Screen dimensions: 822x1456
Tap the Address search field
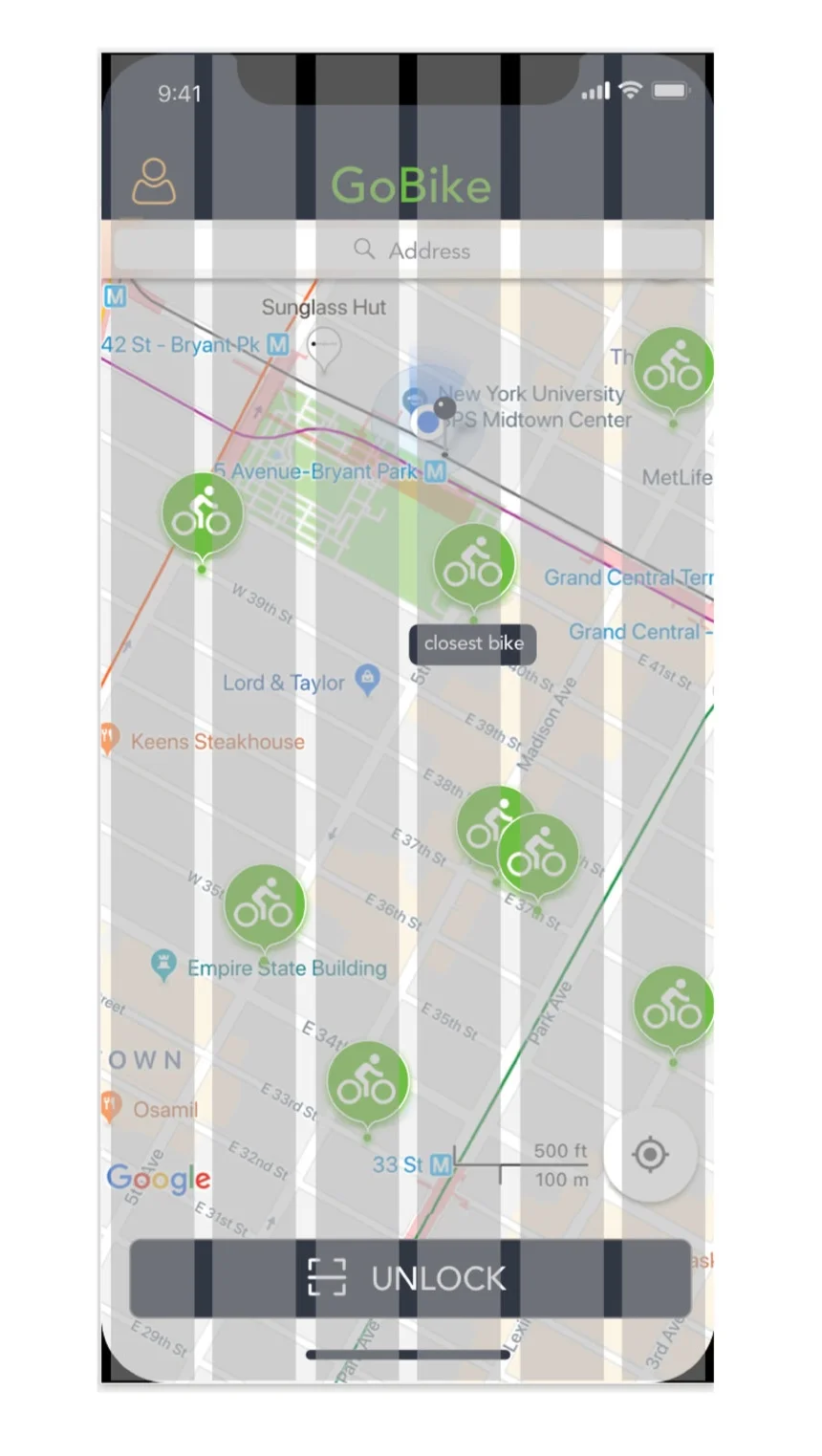[x=408, y=250]
